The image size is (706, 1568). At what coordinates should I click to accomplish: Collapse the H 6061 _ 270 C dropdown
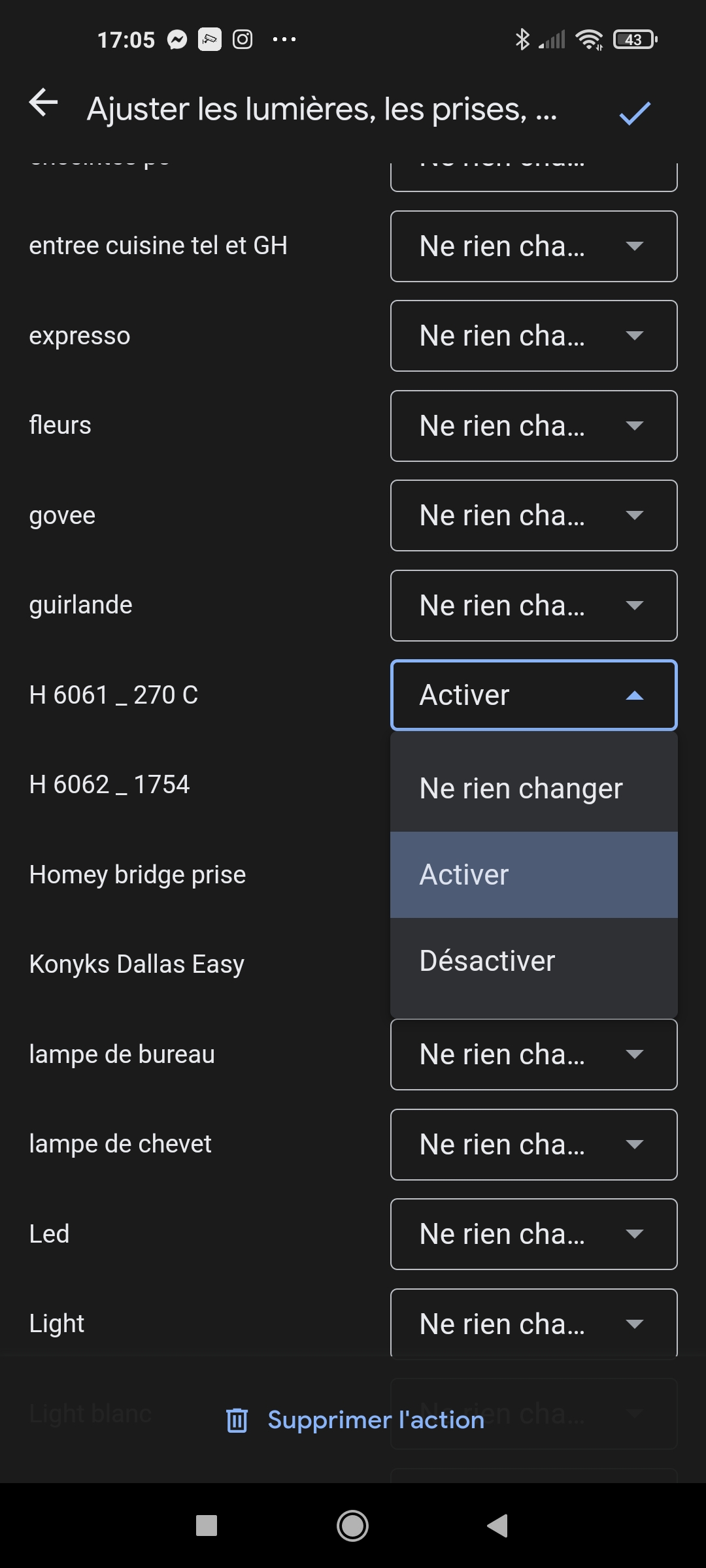[x=534, y=695]
